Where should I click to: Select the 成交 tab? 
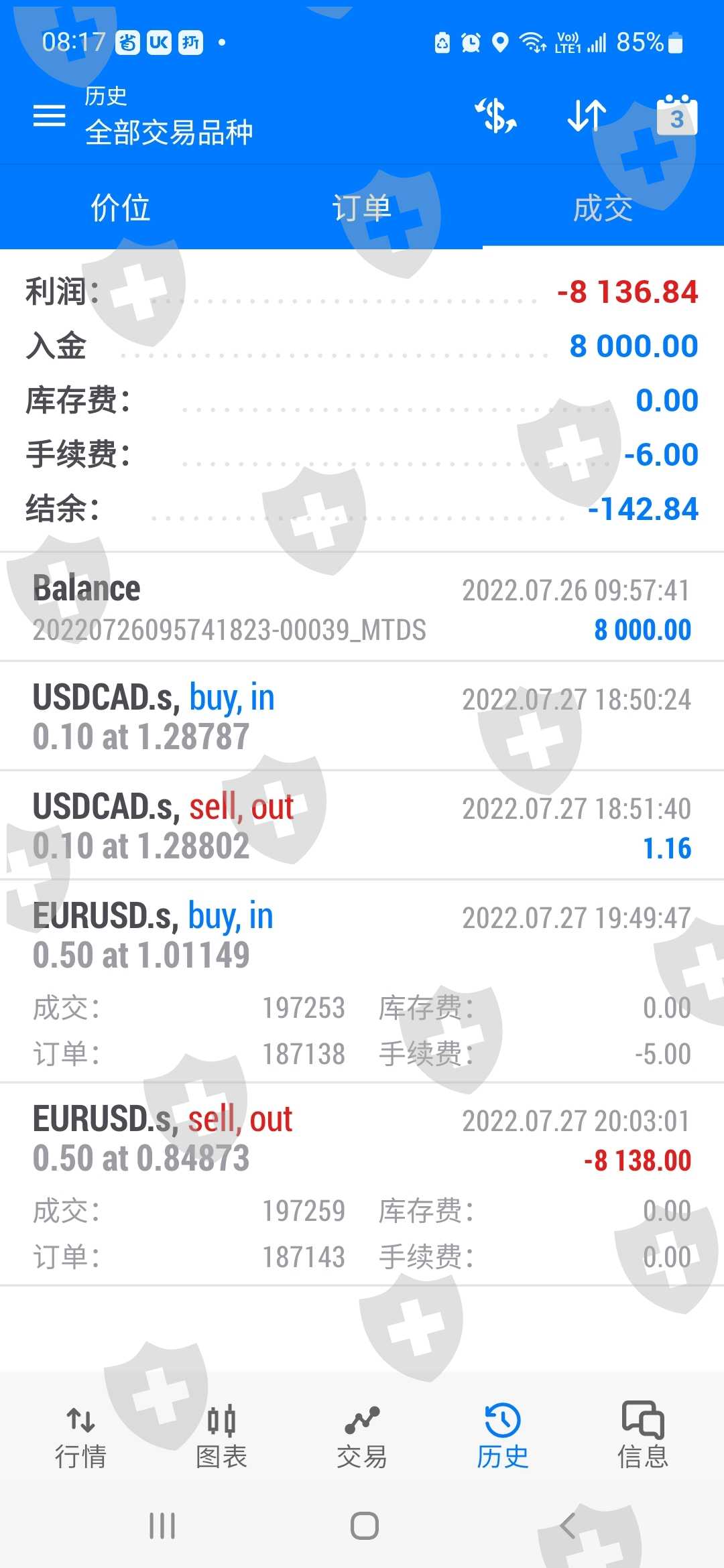click(603, 208)
